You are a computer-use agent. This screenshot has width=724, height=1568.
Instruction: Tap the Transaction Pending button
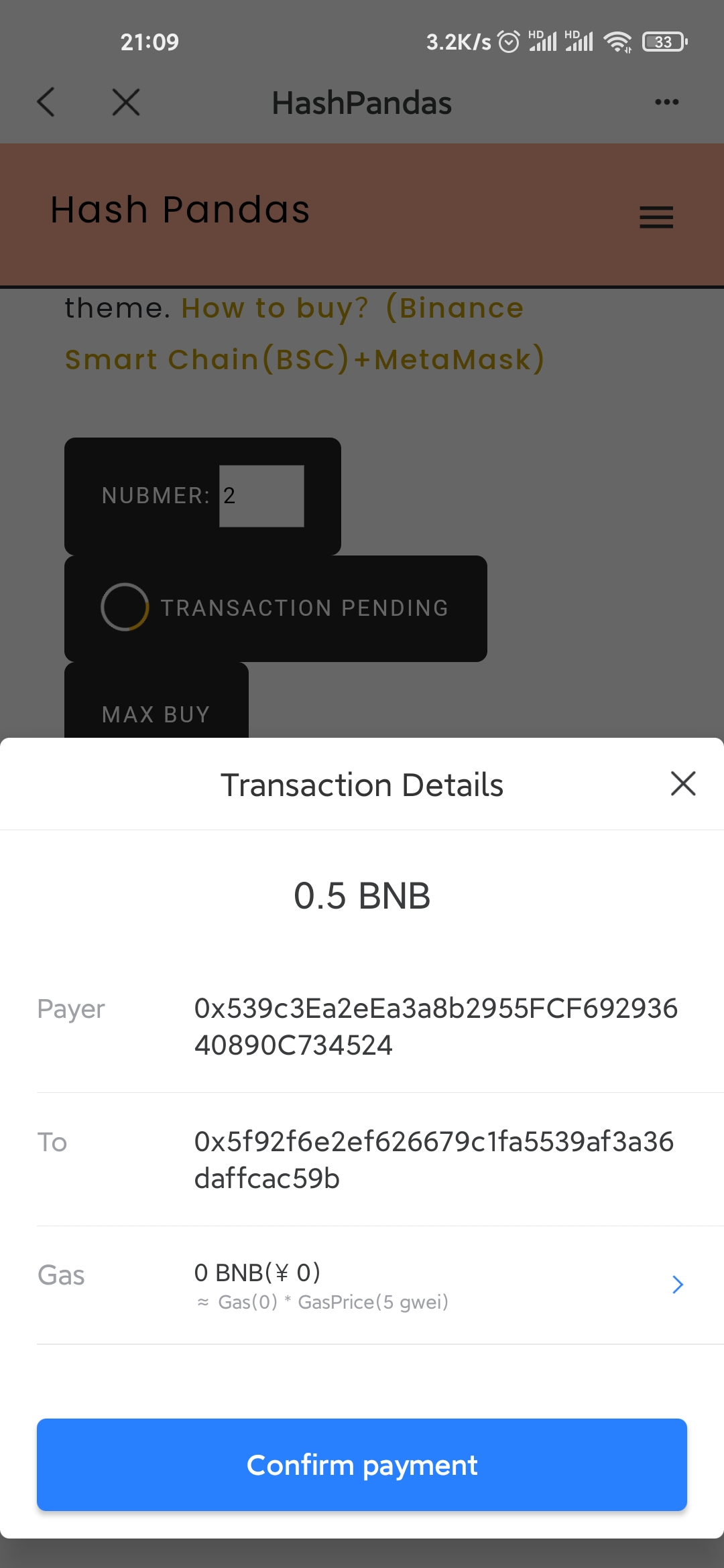point(276,608)
